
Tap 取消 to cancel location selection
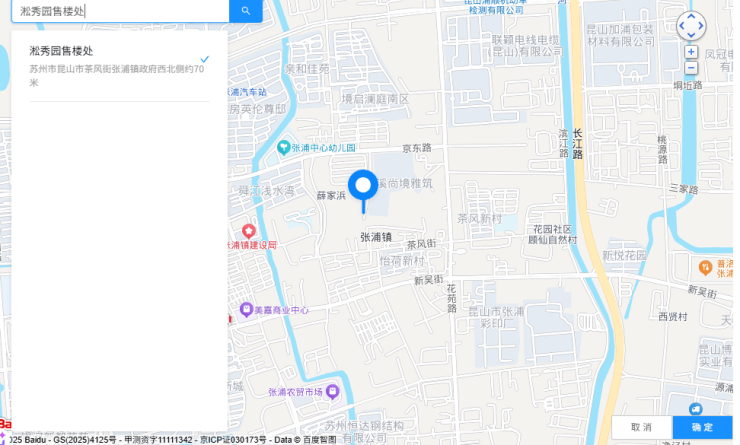(x=641, y=427)
